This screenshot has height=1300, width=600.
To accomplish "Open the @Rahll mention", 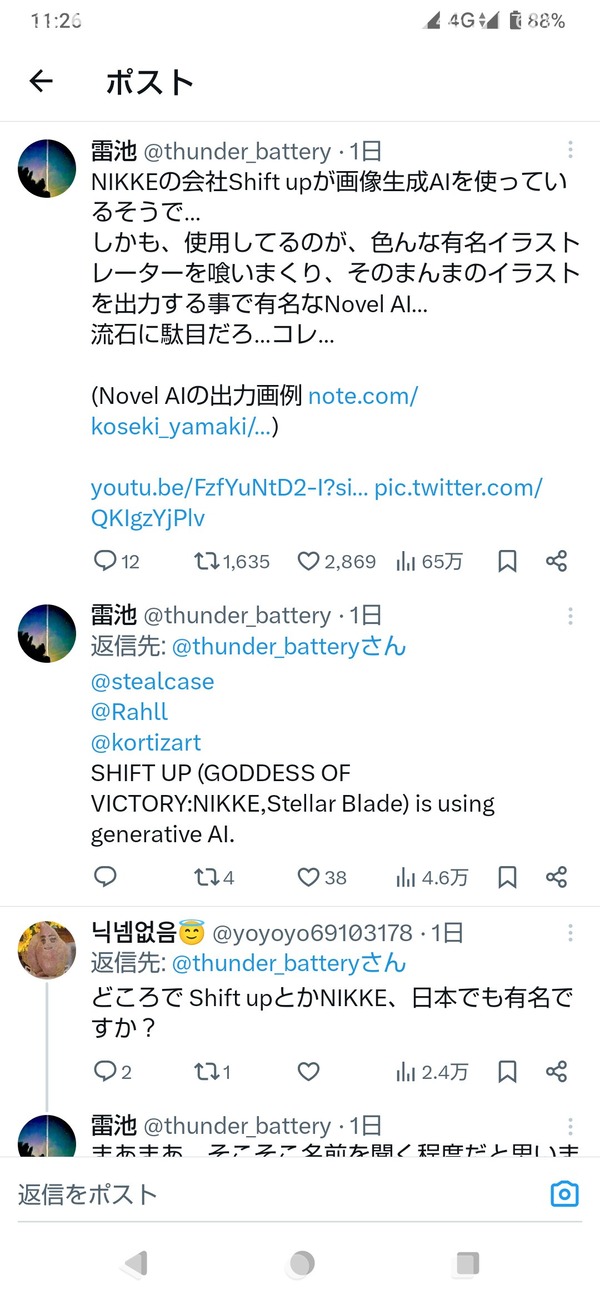I will [x=129, y=712].
